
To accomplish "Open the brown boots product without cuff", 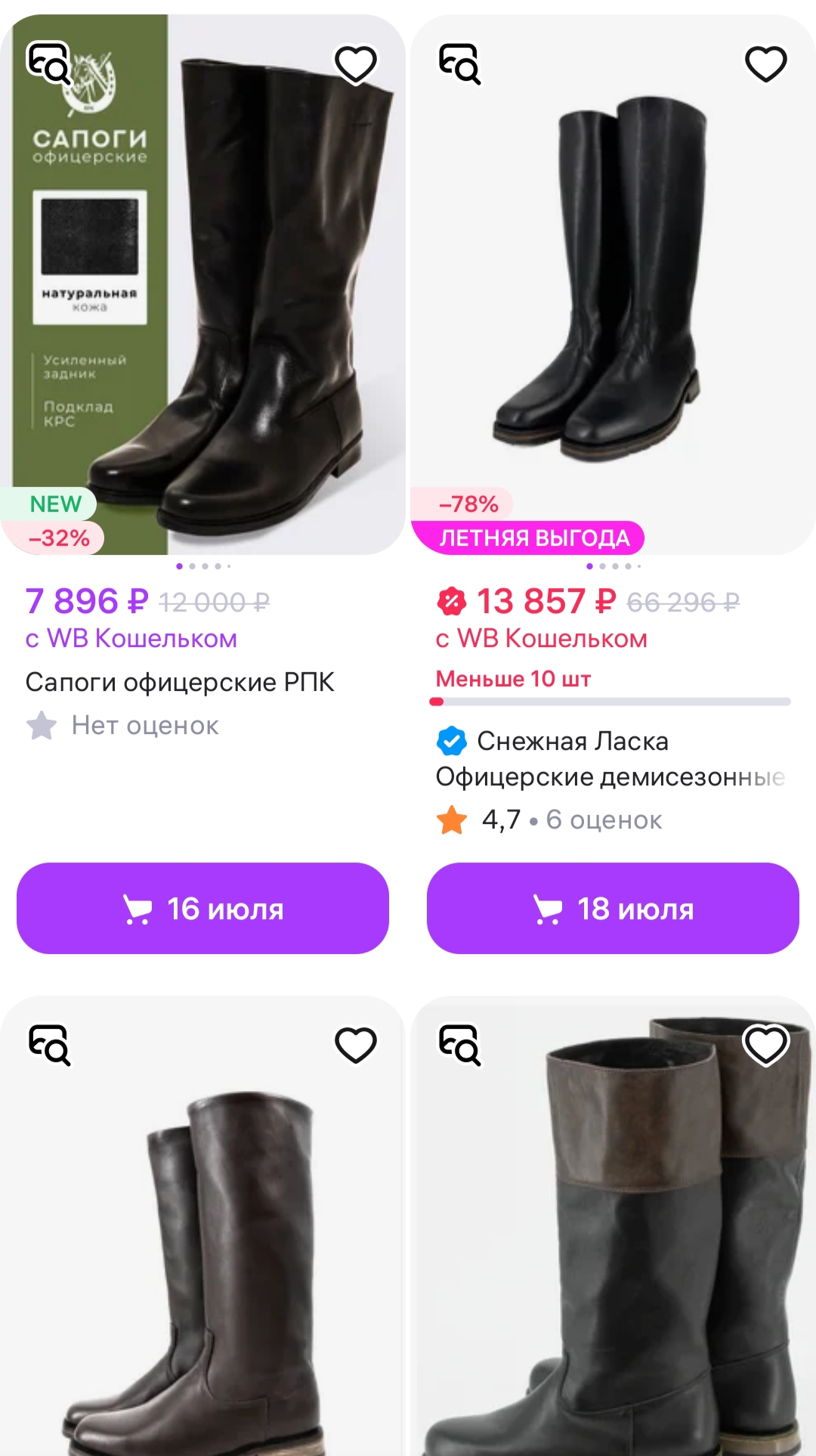I will tap(202, 1270).
